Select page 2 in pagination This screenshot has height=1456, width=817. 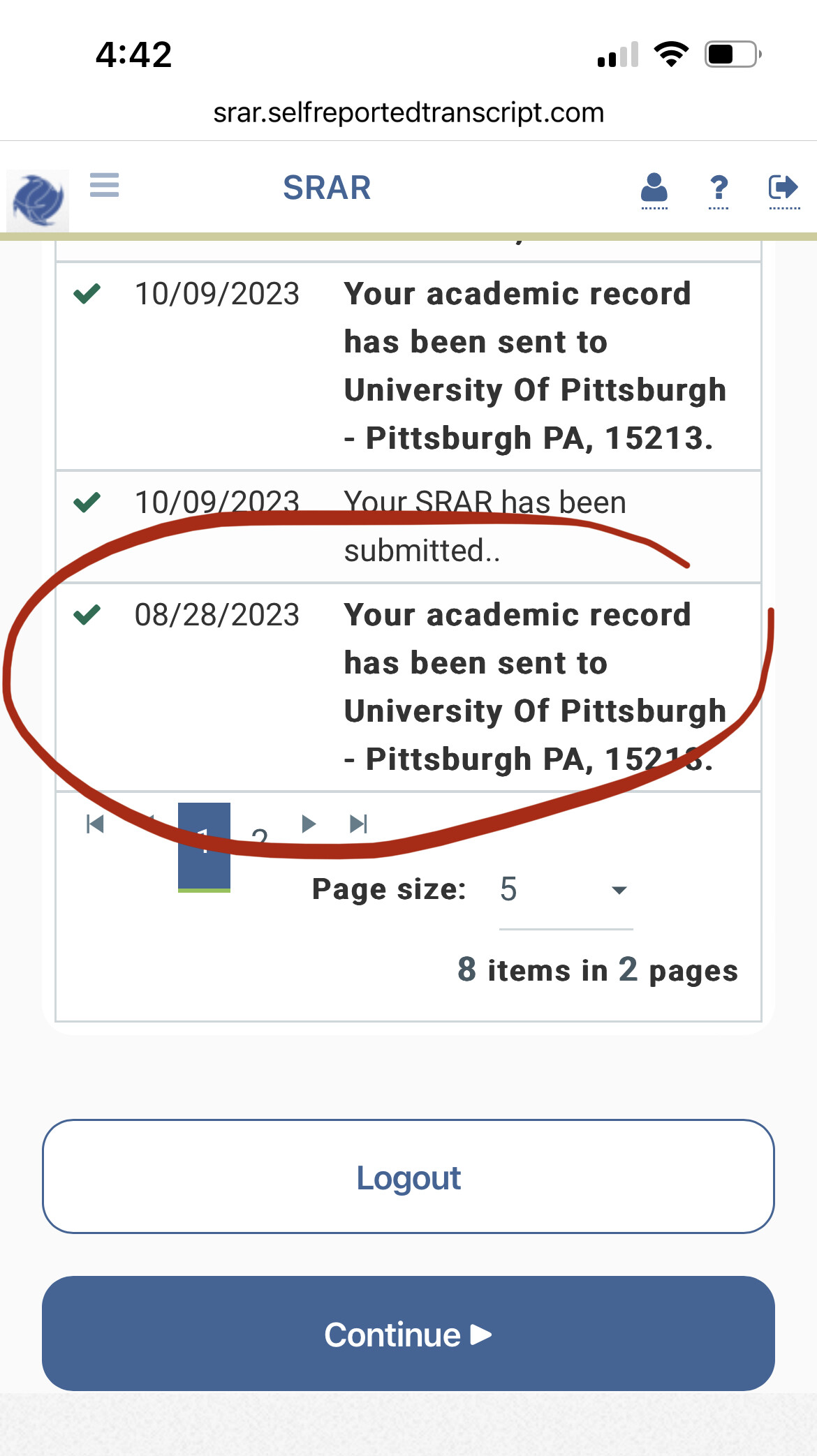[x=260, y=836]
